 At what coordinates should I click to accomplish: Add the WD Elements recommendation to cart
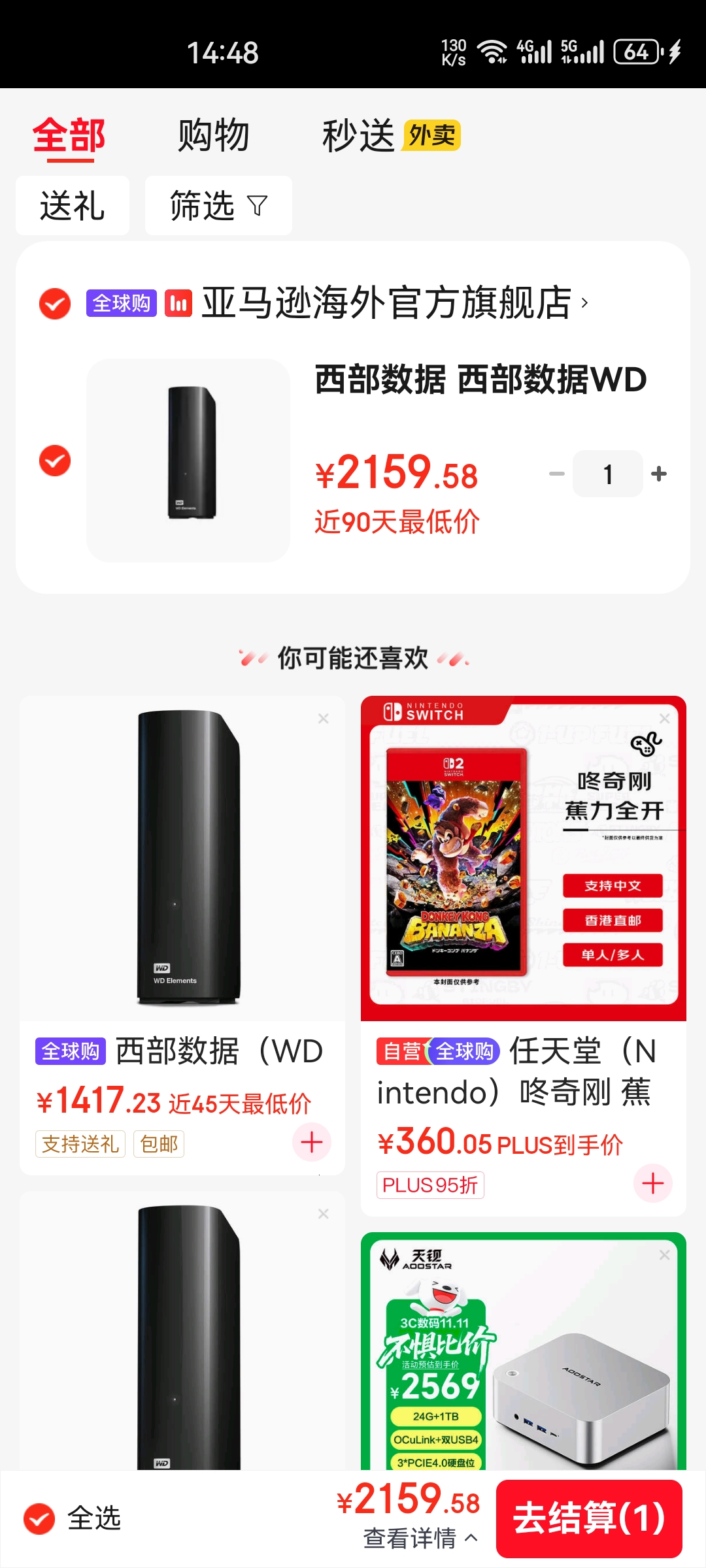[312, 1142]
